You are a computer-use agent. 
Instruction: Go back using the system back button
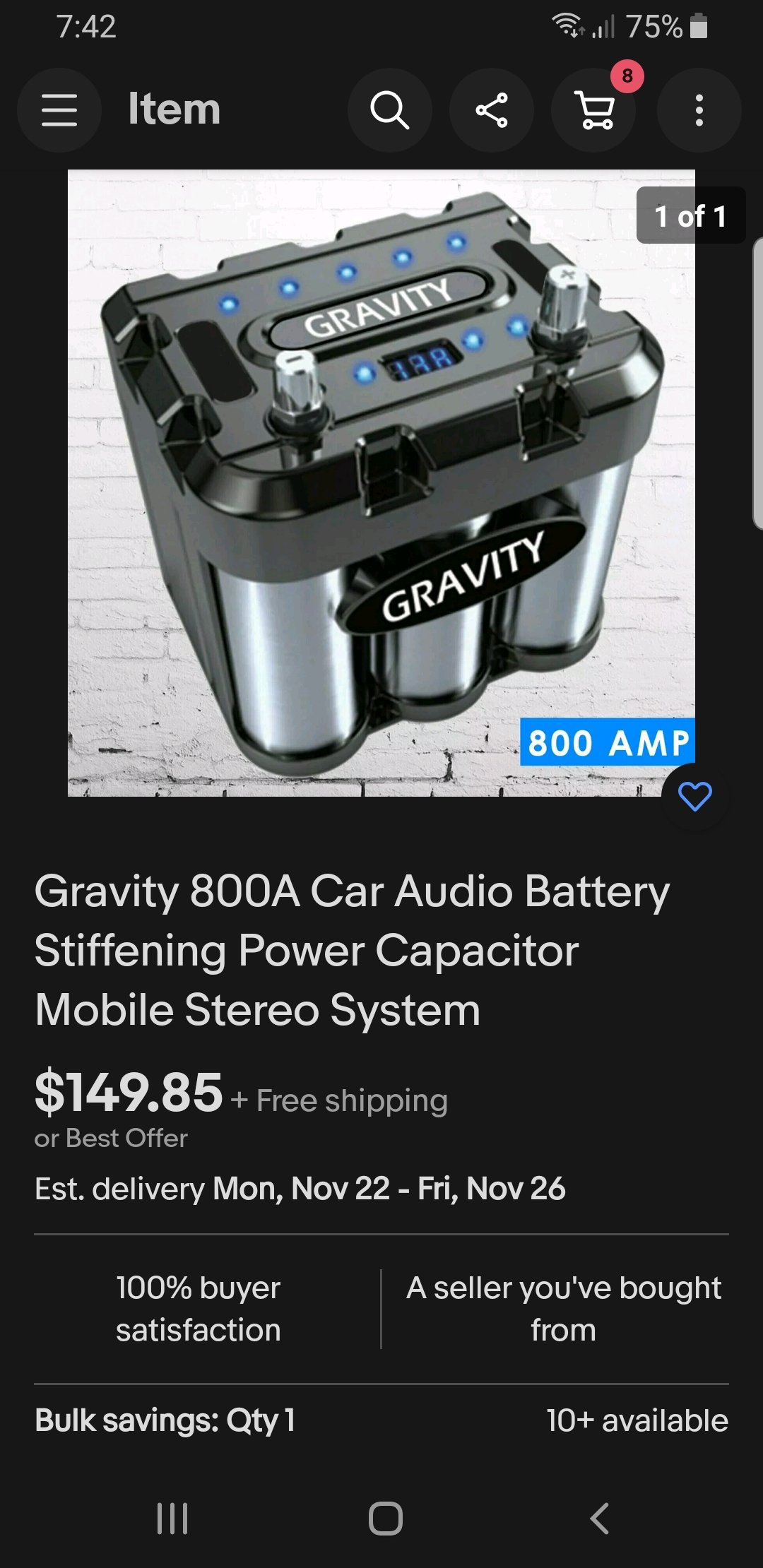(x=599, y=1518)
